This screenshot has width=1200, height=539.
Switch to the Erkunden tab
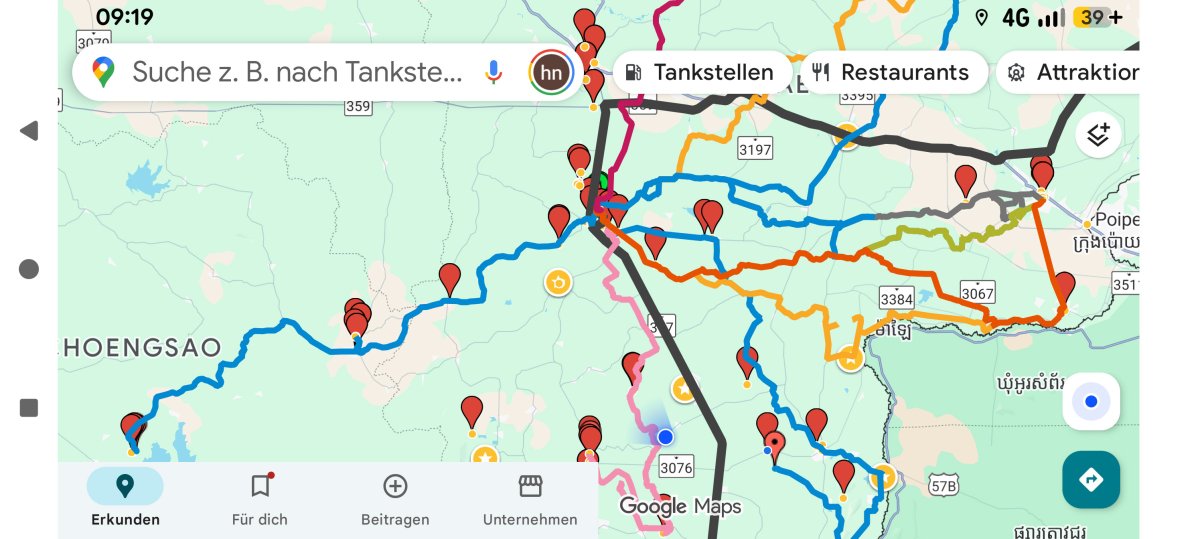(125, 499)
